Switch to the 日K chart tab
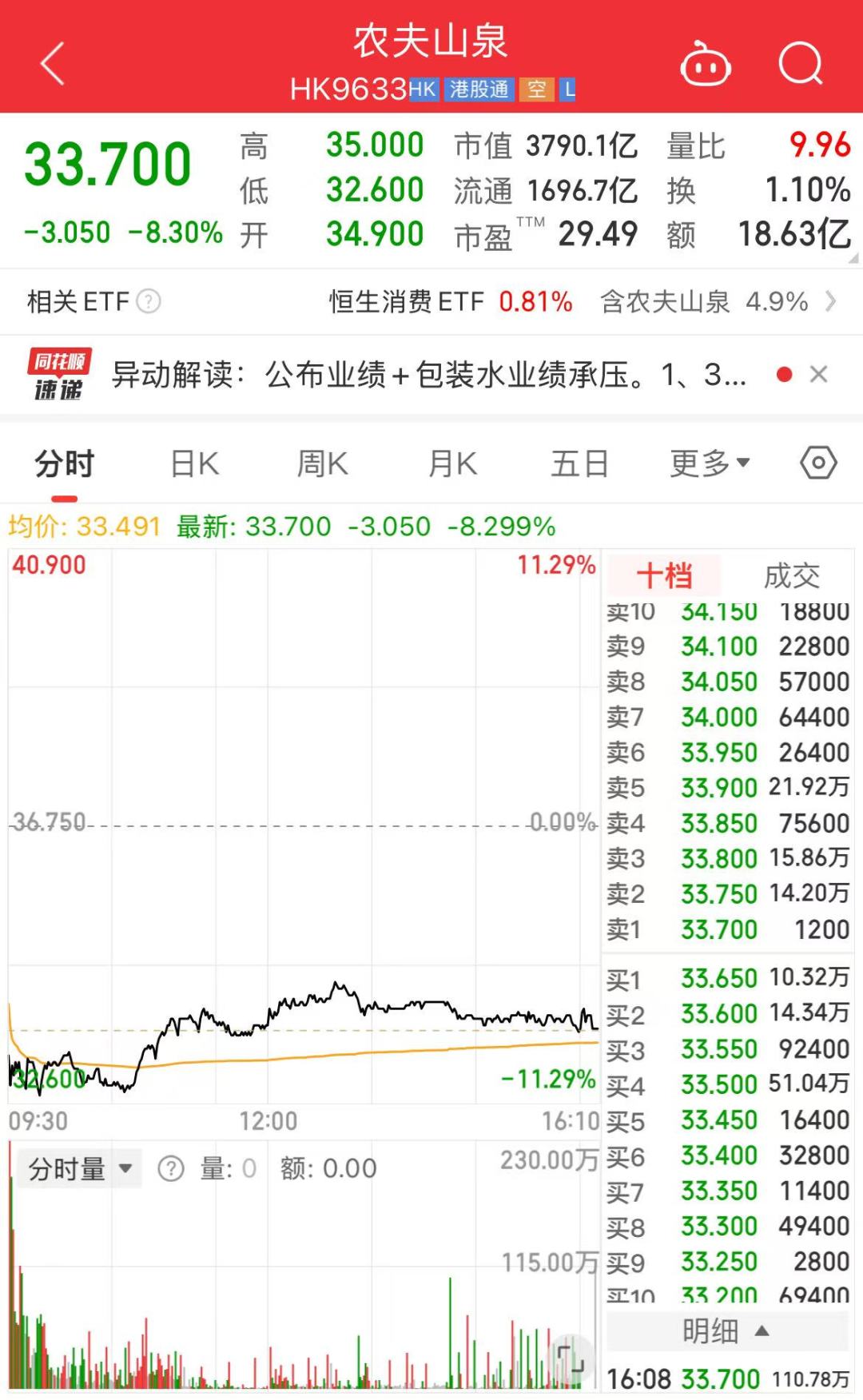This screenshot has height=1400, width=863. 194,463
